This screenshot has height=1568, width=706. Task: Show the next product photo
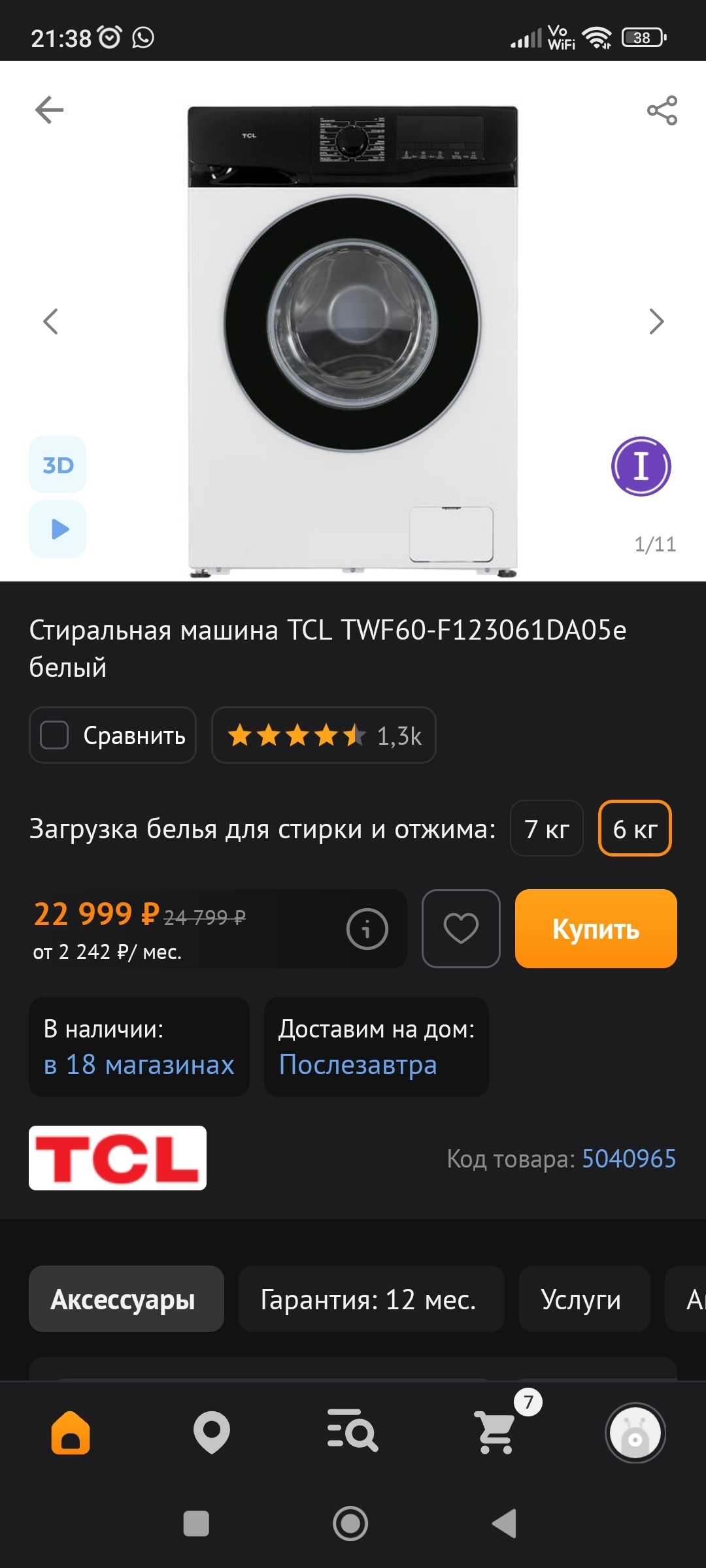click(656, 321)
